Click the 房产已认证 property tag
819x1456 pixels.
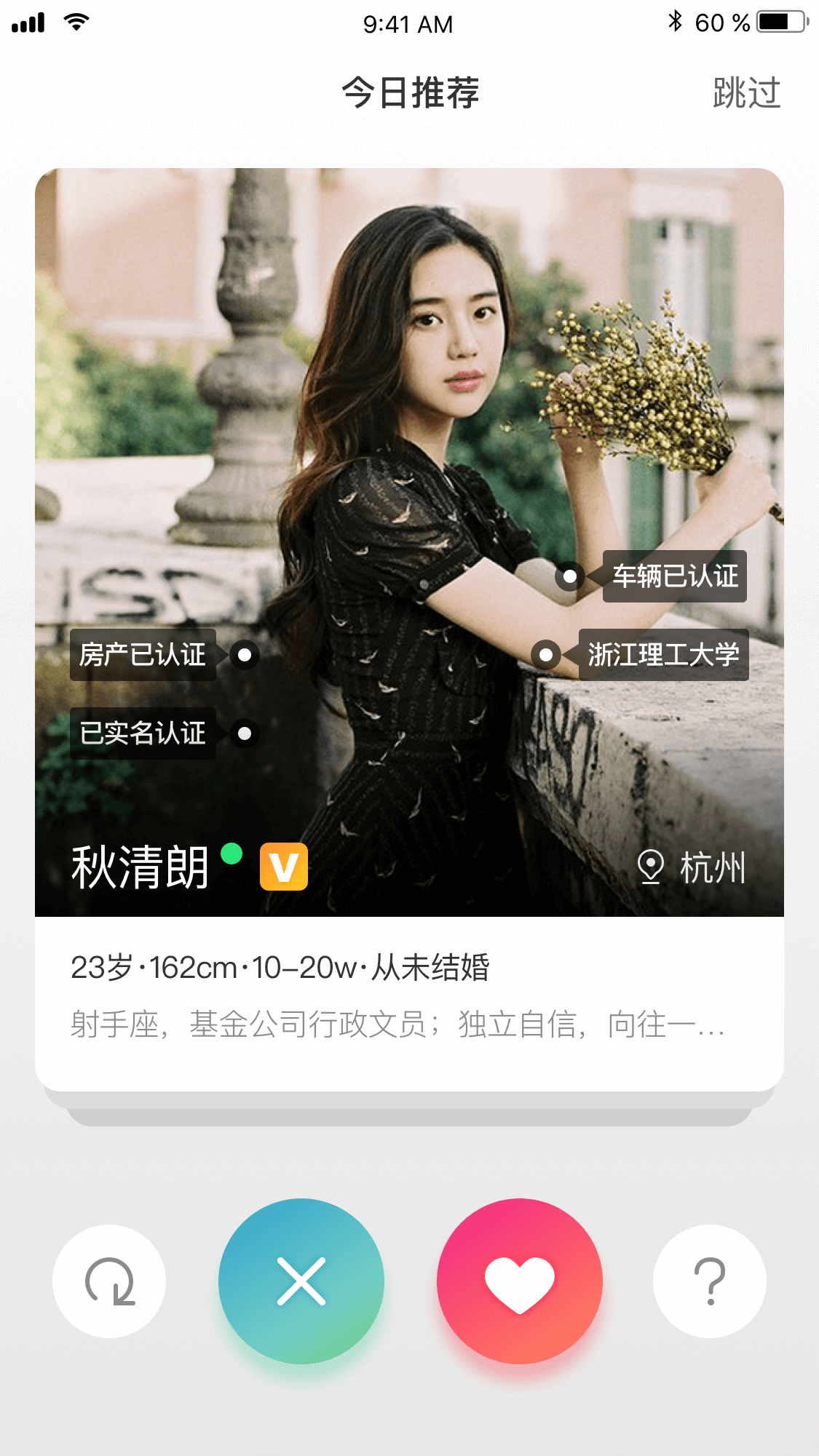pyautogui.click(x=143, y=655)
